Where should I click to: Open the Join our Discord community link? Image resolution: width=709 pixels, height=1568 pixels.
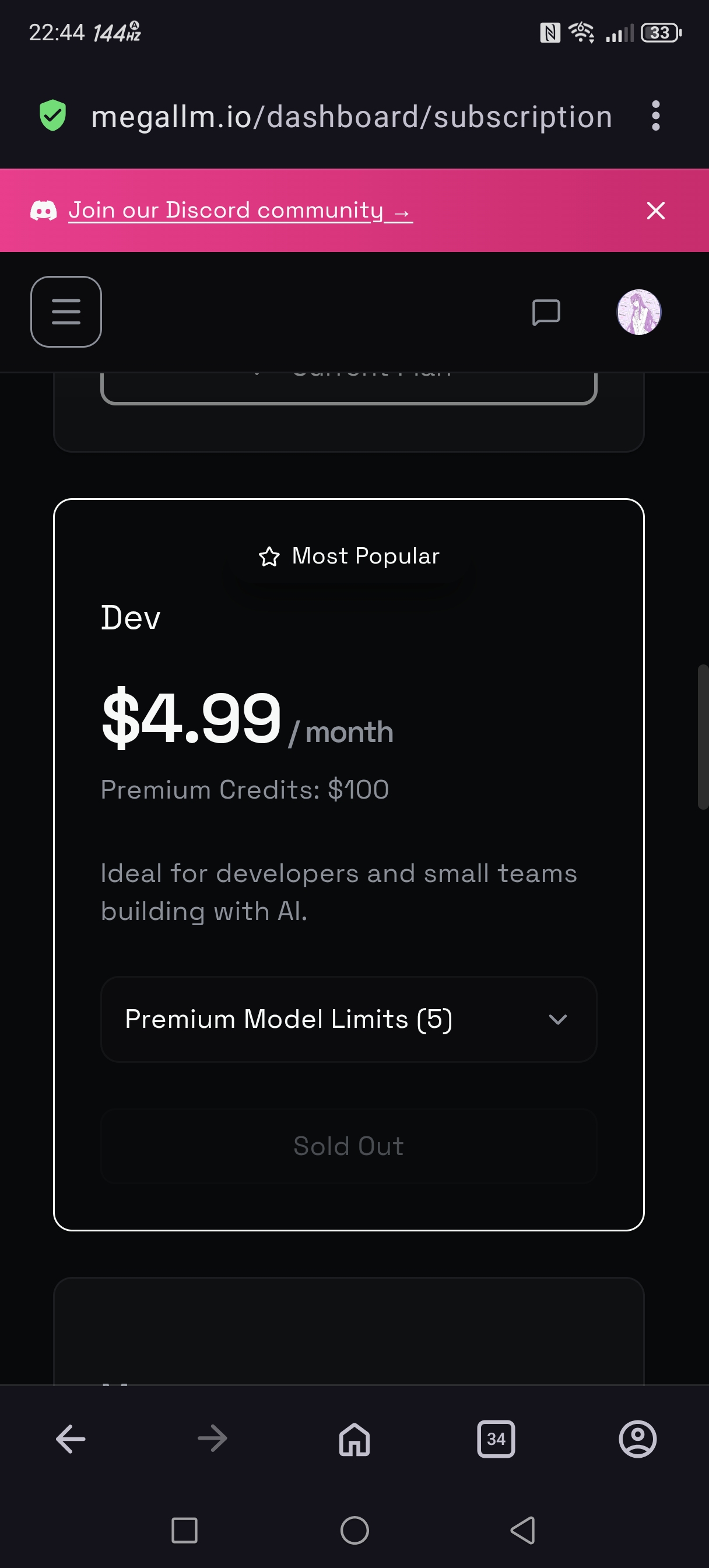click(240, 210)
